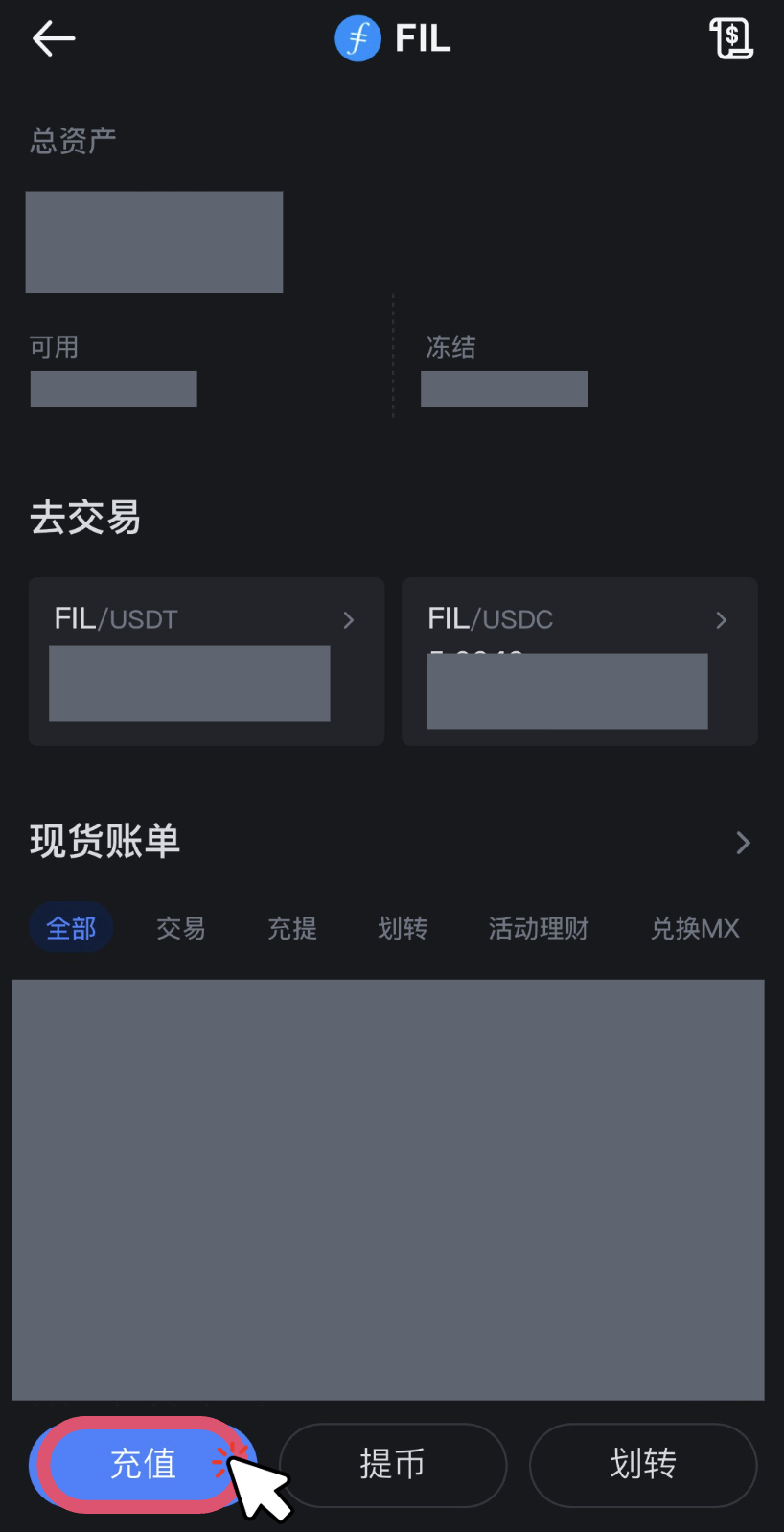Expand the FIL/USDC trading pair card

(x=721, y=619)
